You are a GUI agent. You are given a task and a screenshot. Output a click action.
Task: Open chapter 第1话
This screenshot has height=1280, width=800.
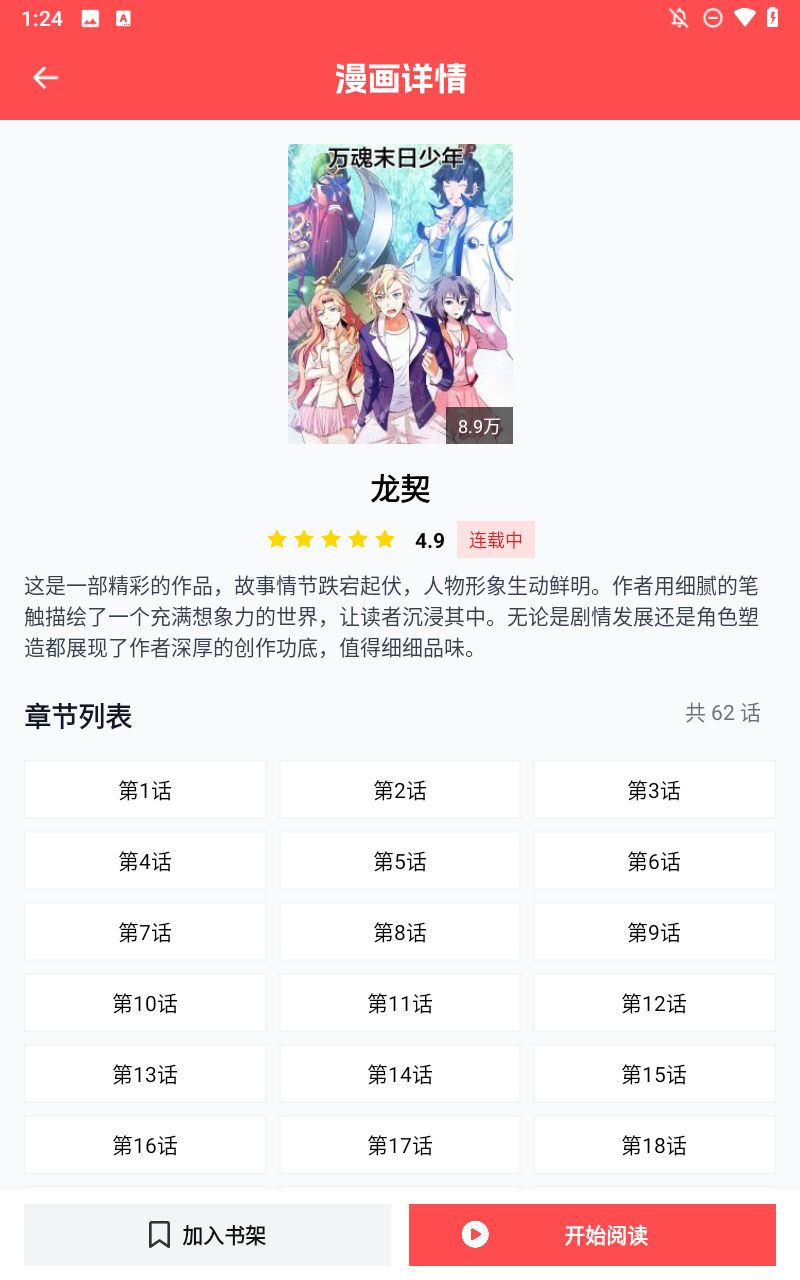145,790
